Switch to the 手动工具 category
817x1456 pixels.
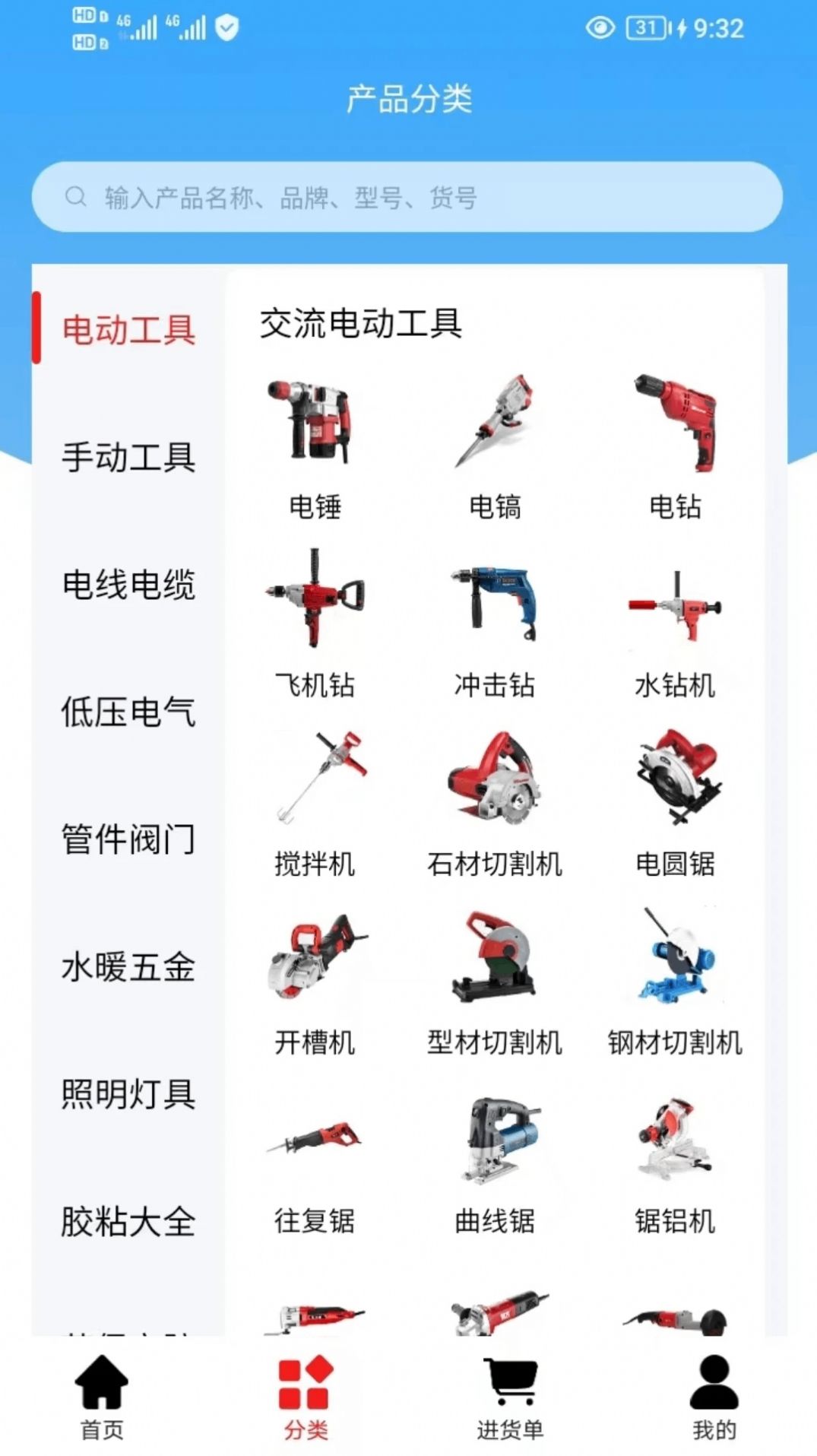click(x=129, y=458)
